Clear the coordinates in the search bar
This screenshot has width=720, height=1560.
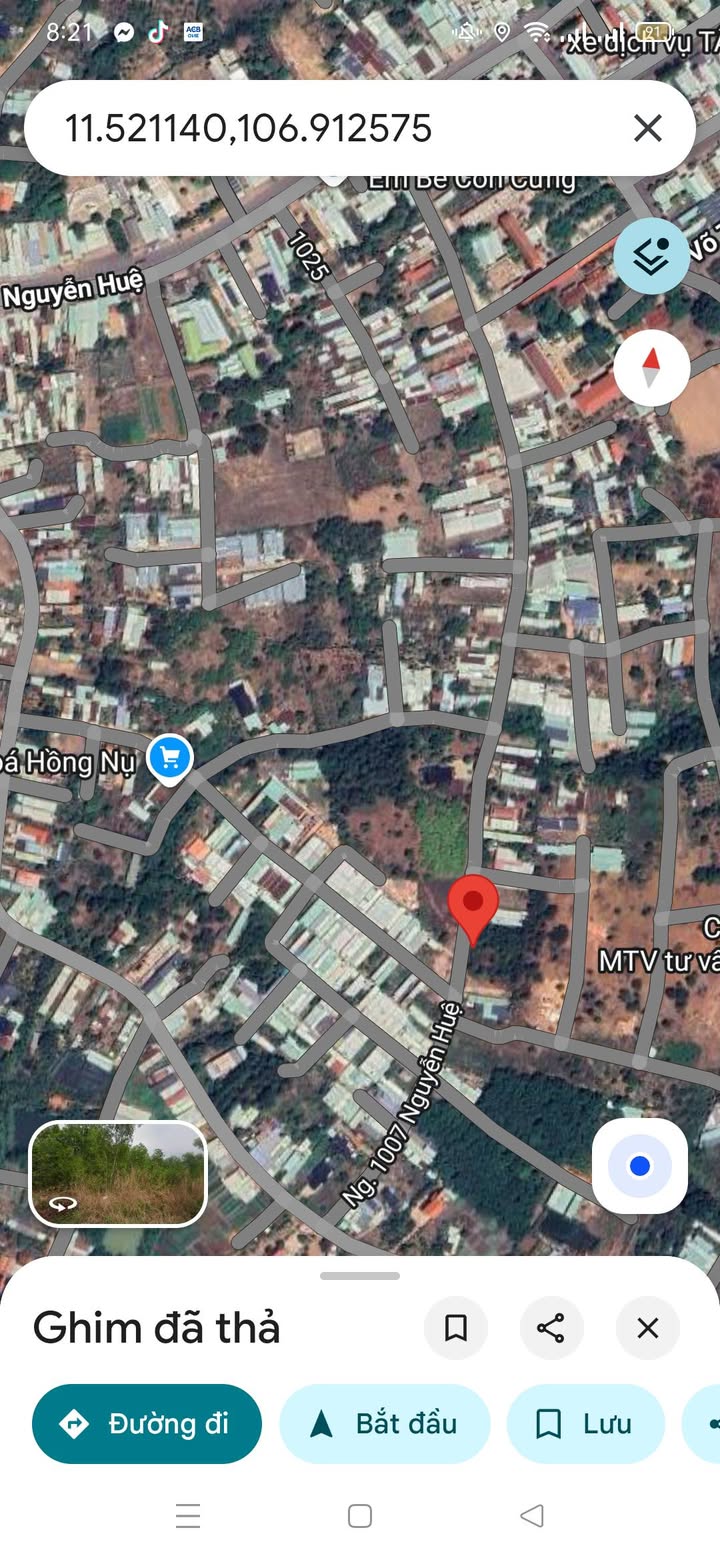648,128
